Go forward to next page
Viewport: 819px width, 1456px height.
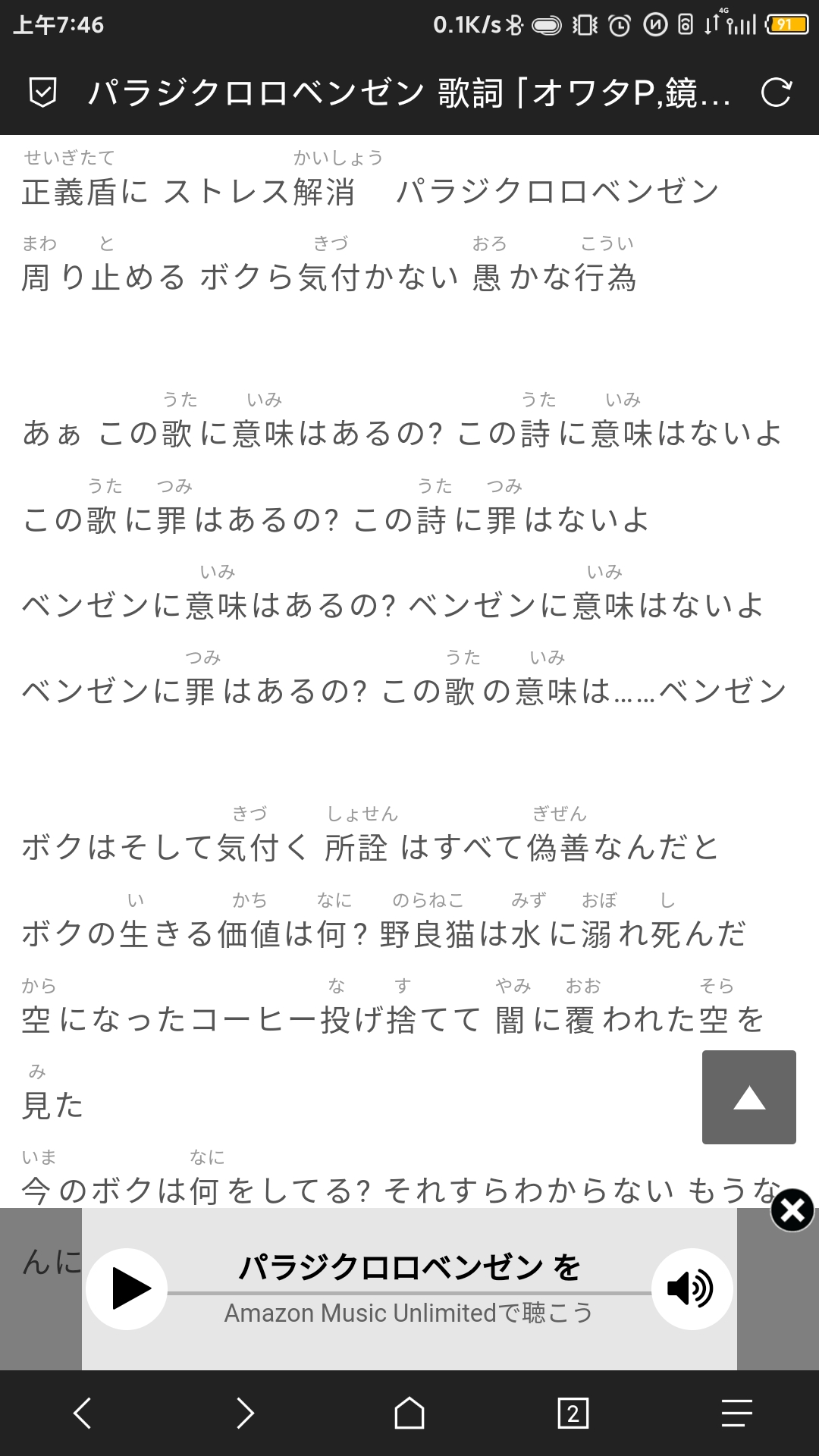(x=245, y=1414)
